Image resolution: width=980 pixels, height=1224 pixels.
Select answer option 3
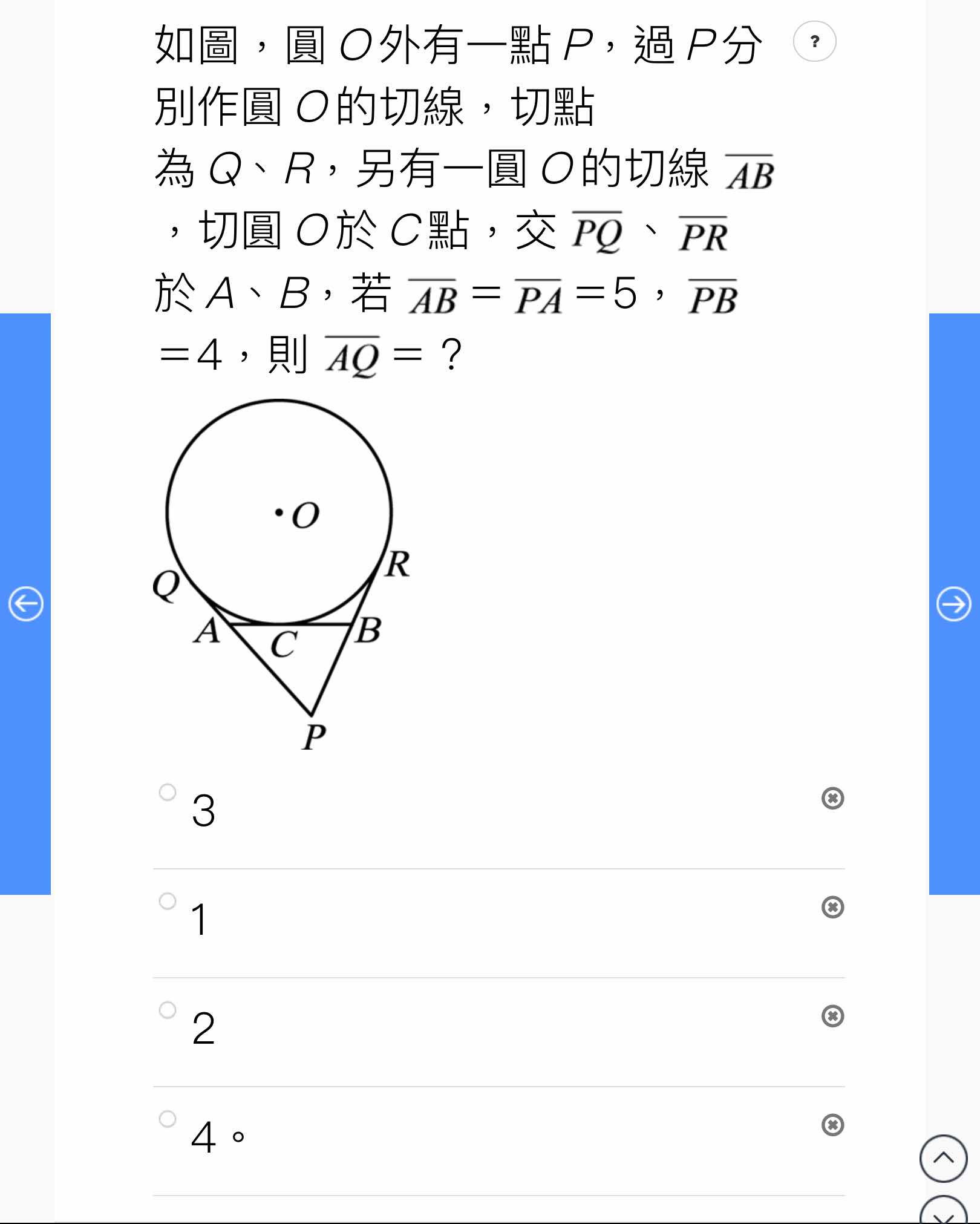click(x=168, y=792)
